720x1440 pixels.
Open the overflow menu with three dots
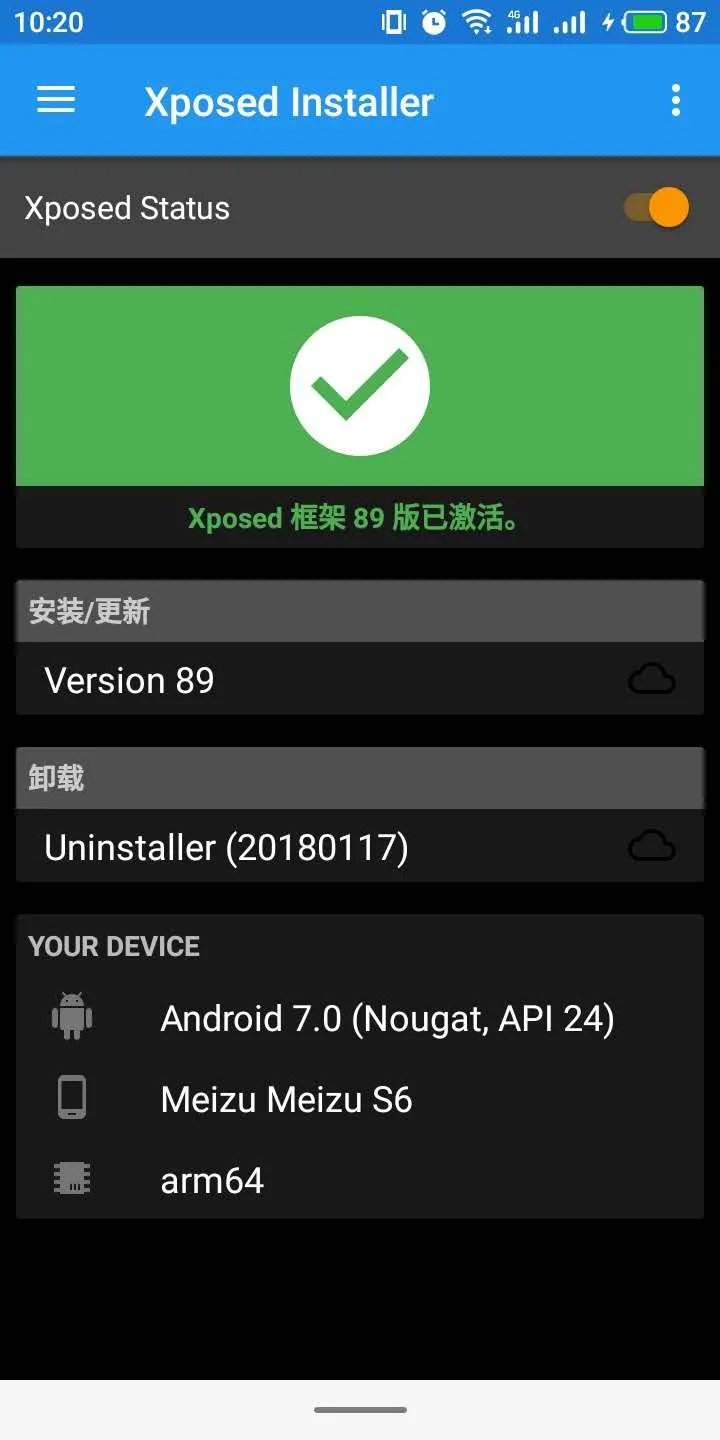coord(676,100)
